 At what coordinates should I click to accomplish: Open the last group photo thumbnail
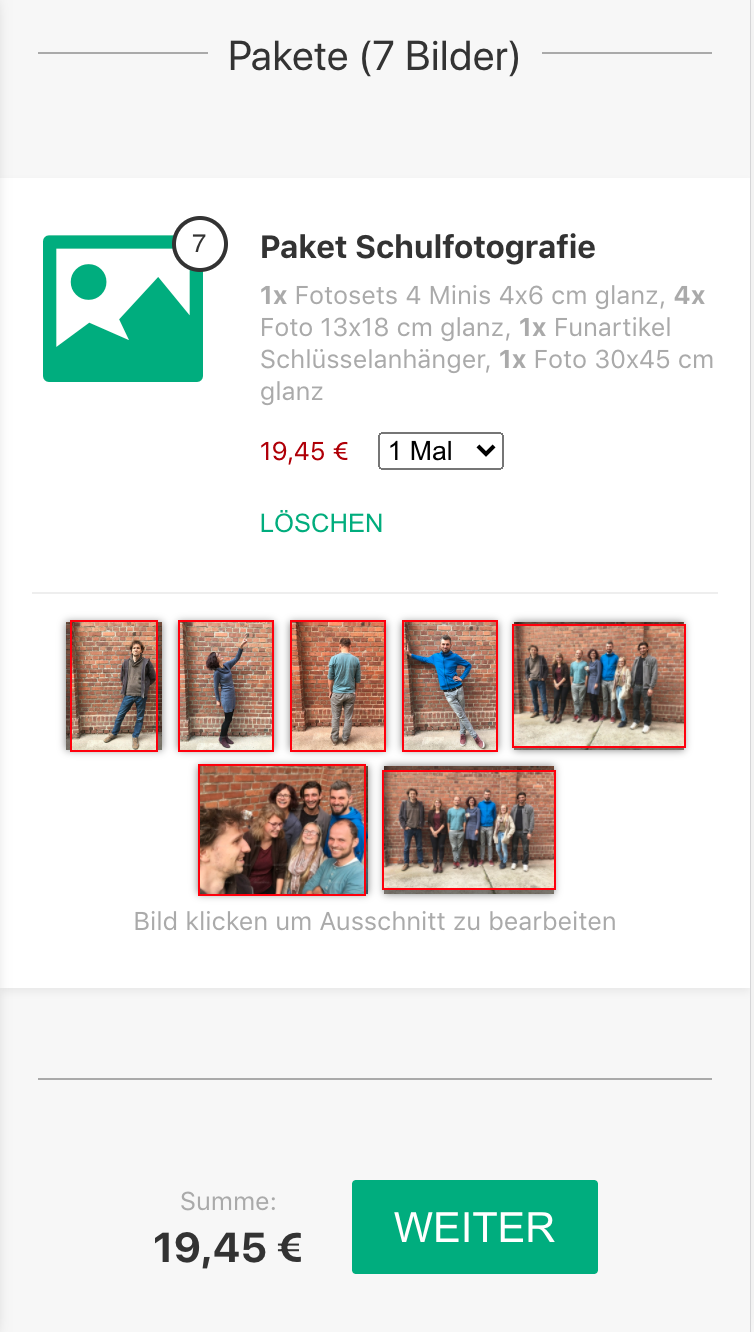(468, 830)
